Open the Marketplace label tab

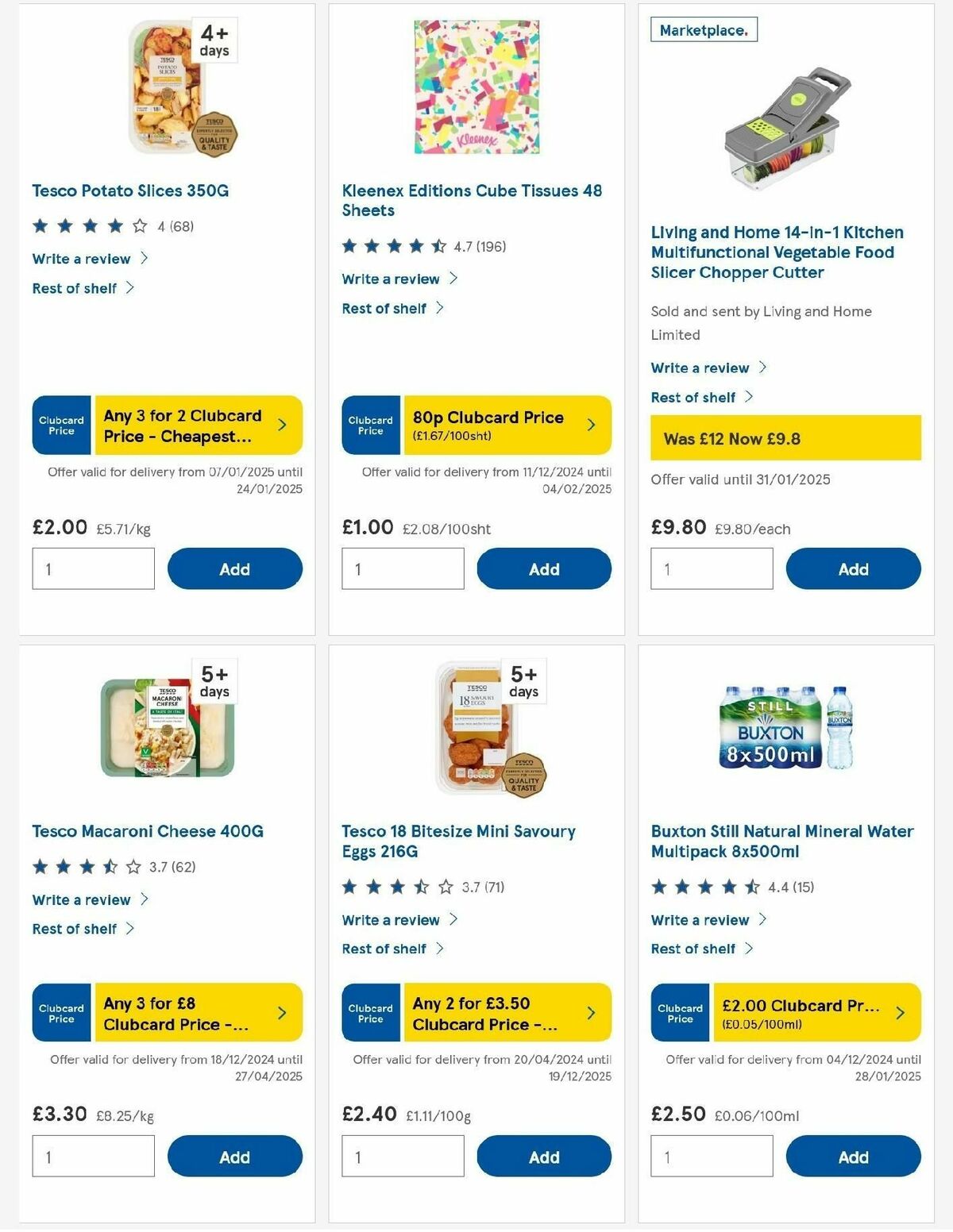pos(703,29)
